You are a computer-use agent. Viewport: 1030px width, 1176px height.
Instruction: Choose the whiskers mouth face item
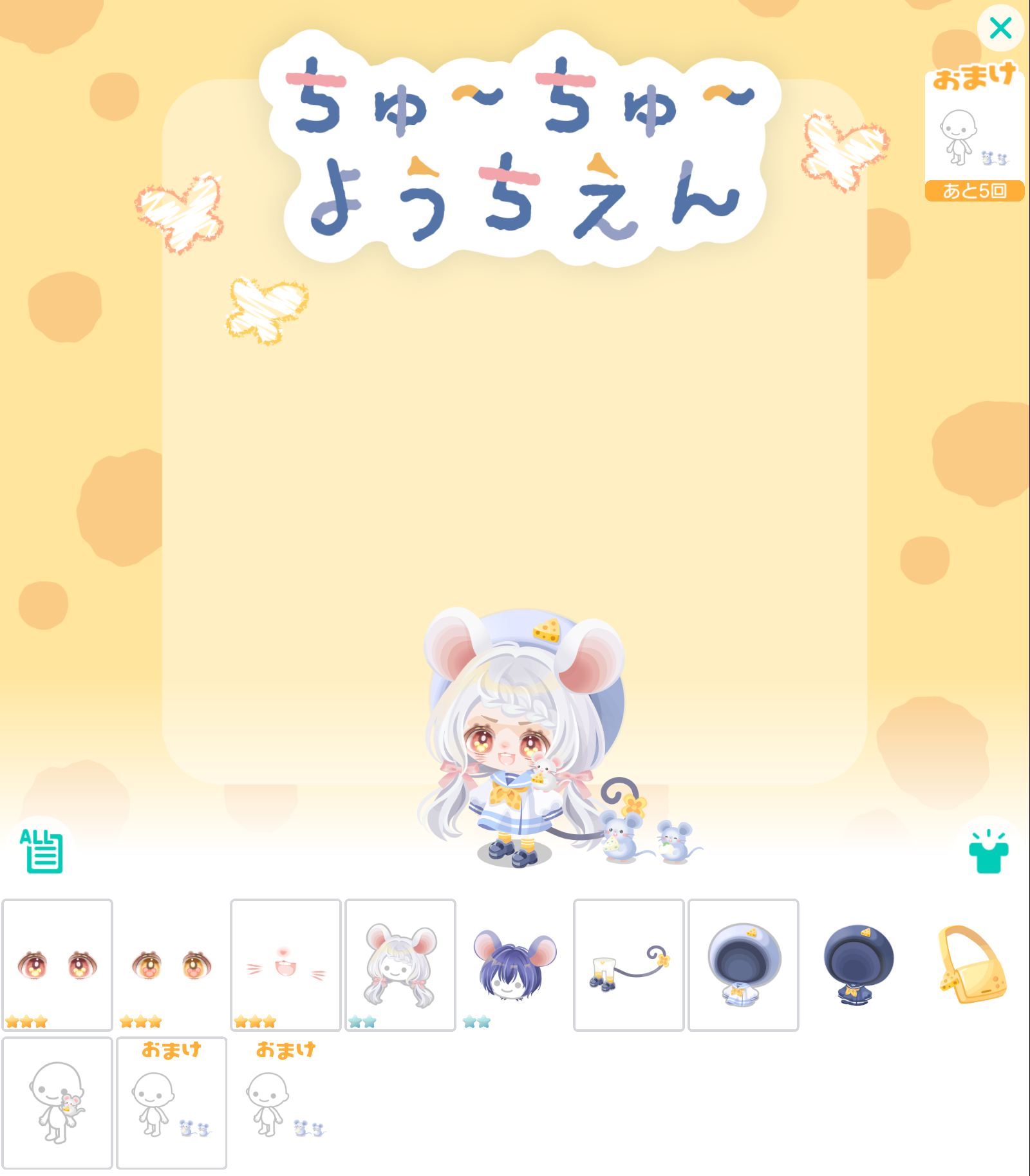tap(286, 964)
